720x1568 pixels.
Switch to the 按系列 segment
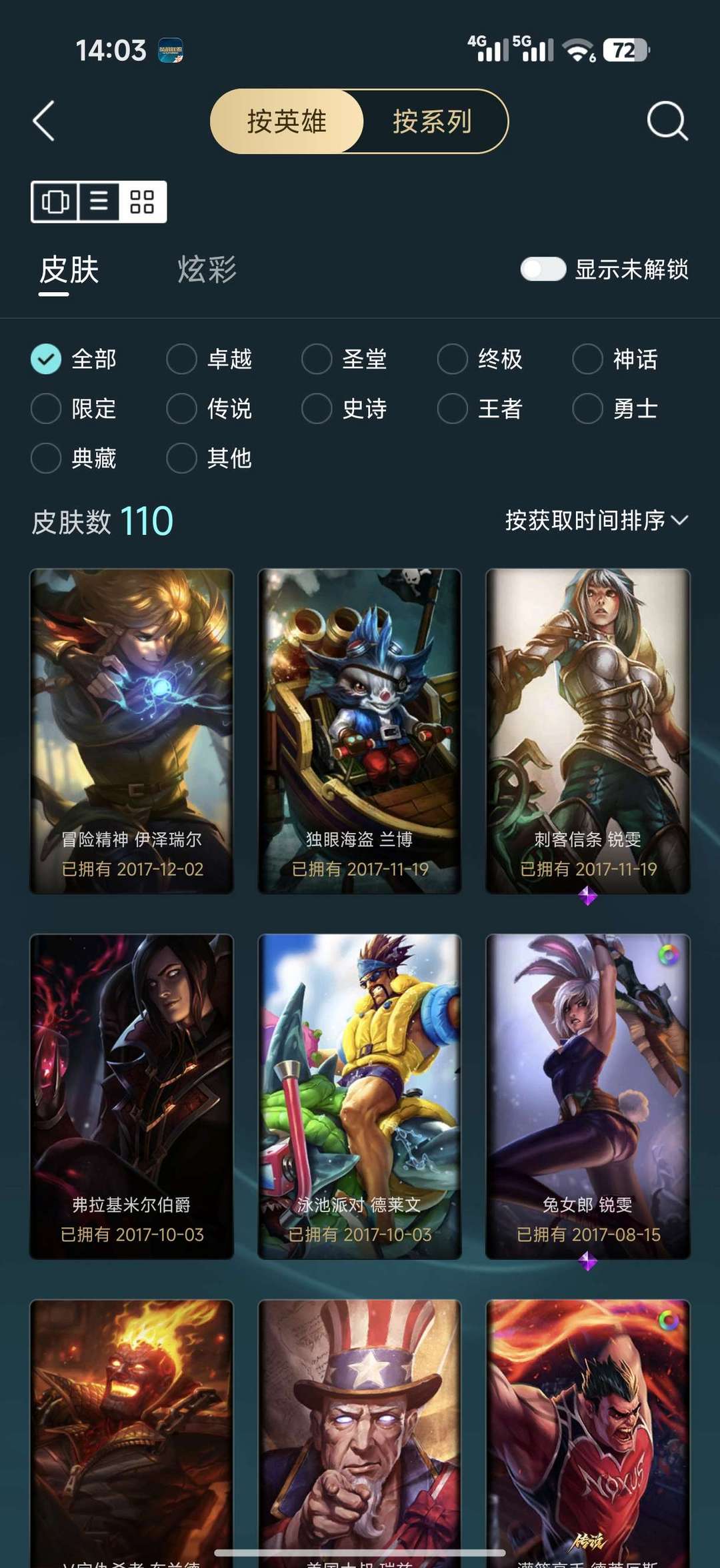433,121
